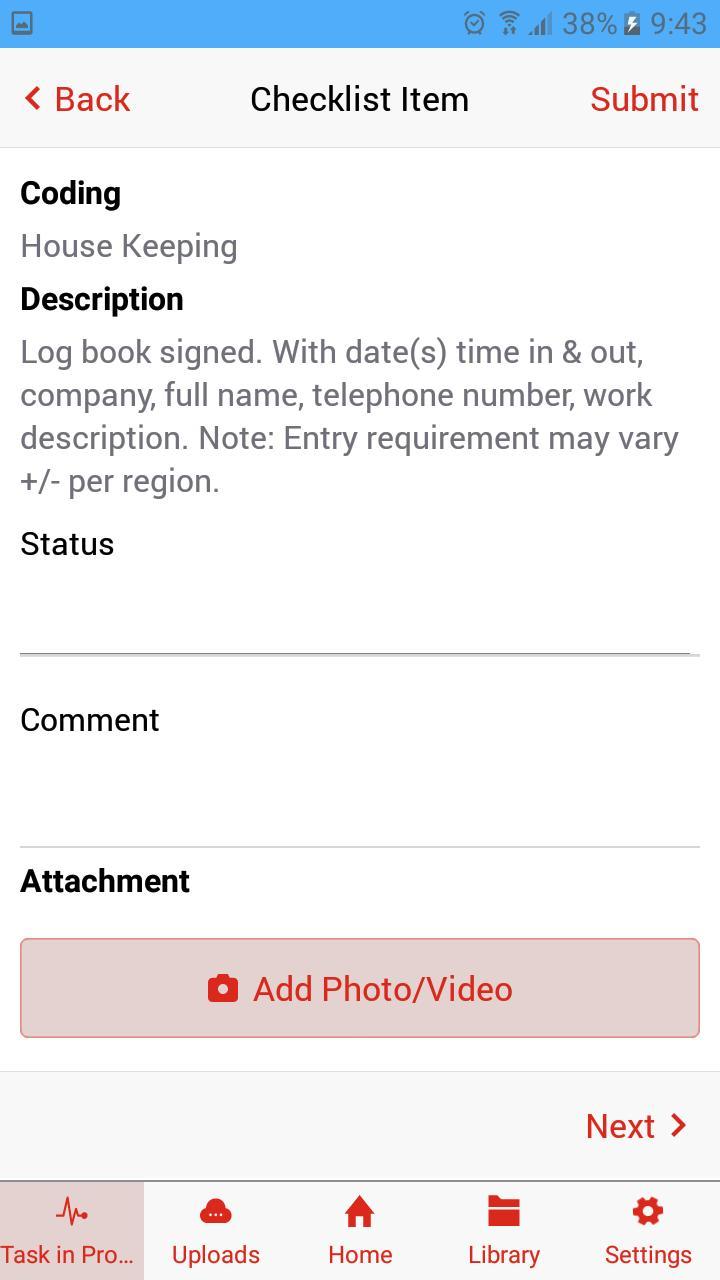Tap the Next arrow chevron icon

point(678,1125)
